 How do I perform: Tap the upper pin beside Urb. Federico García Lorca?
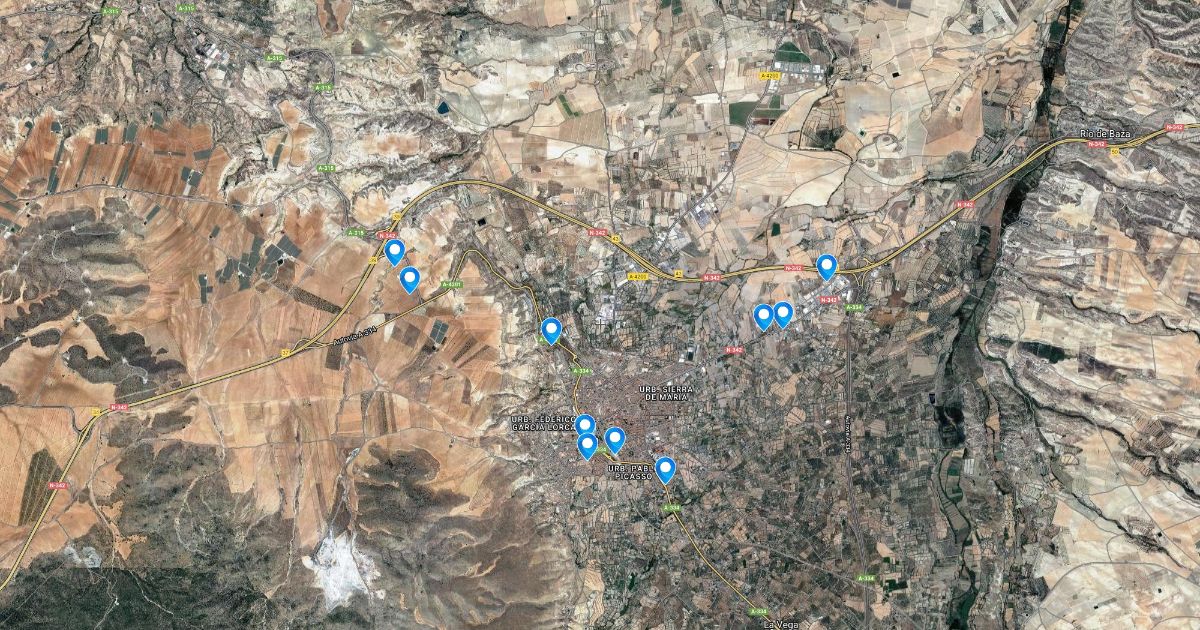point(585,427)
